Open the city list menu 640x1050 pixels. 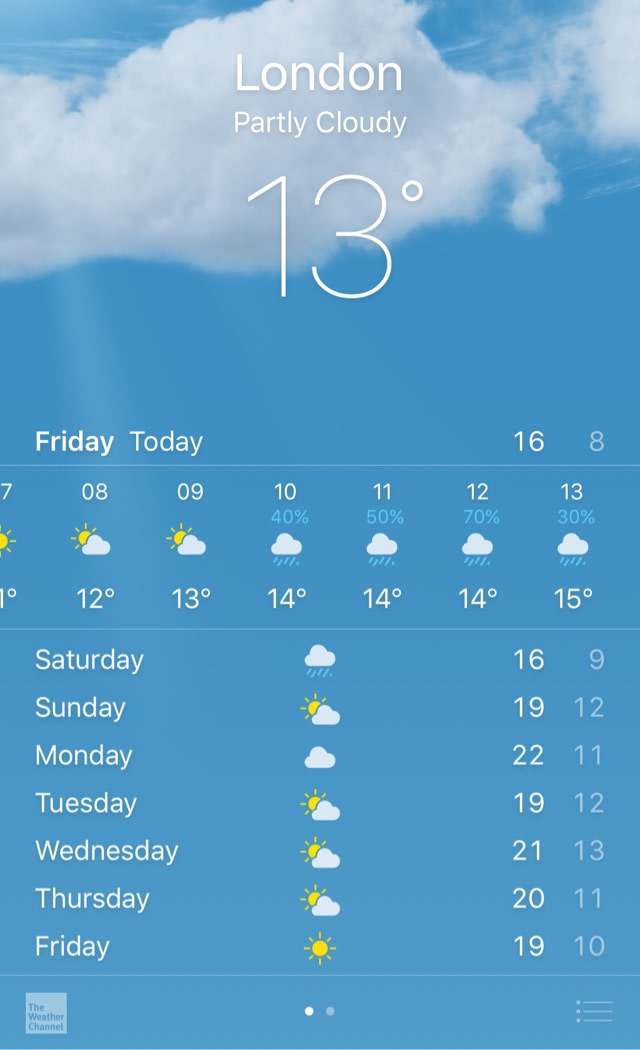click(x=594, y=1011)
